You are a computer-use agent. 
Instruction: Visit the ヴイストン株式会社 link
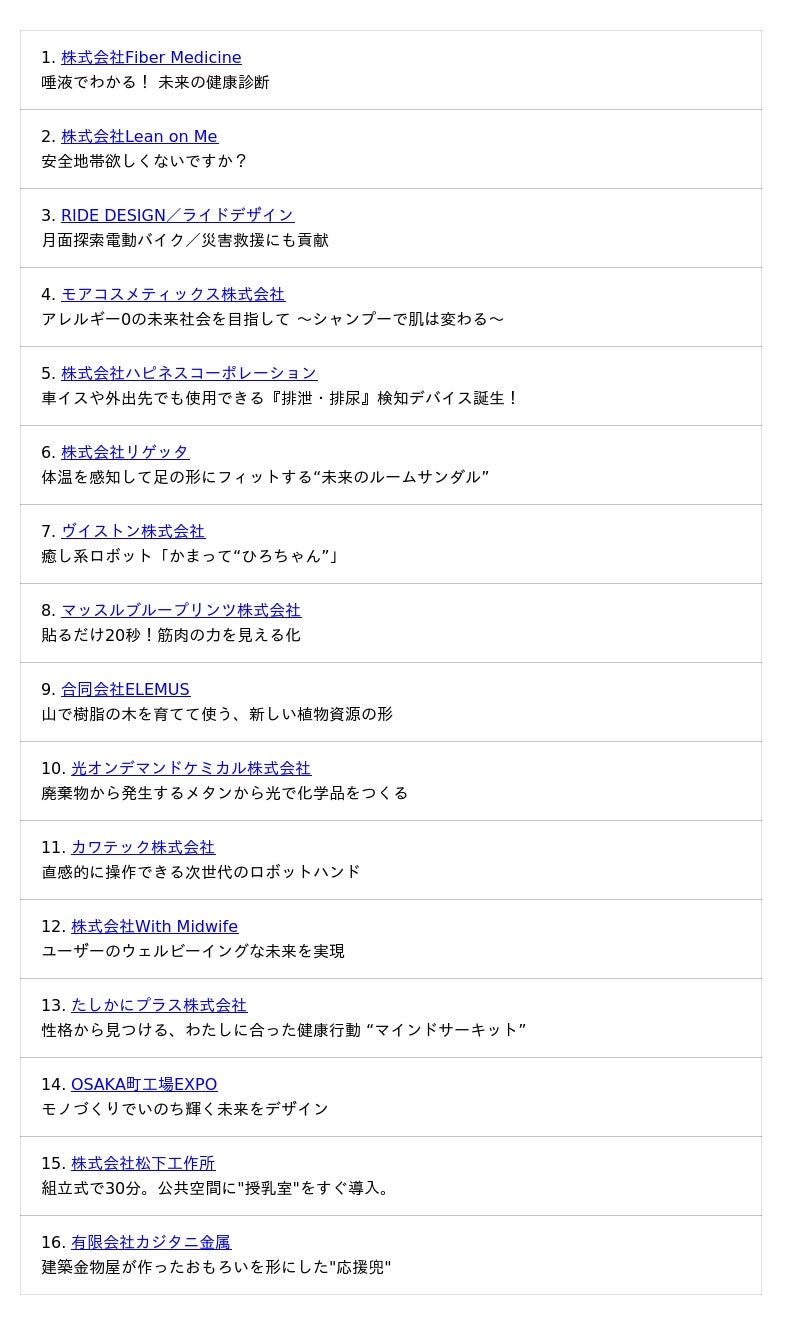click(x=133, y=532)
